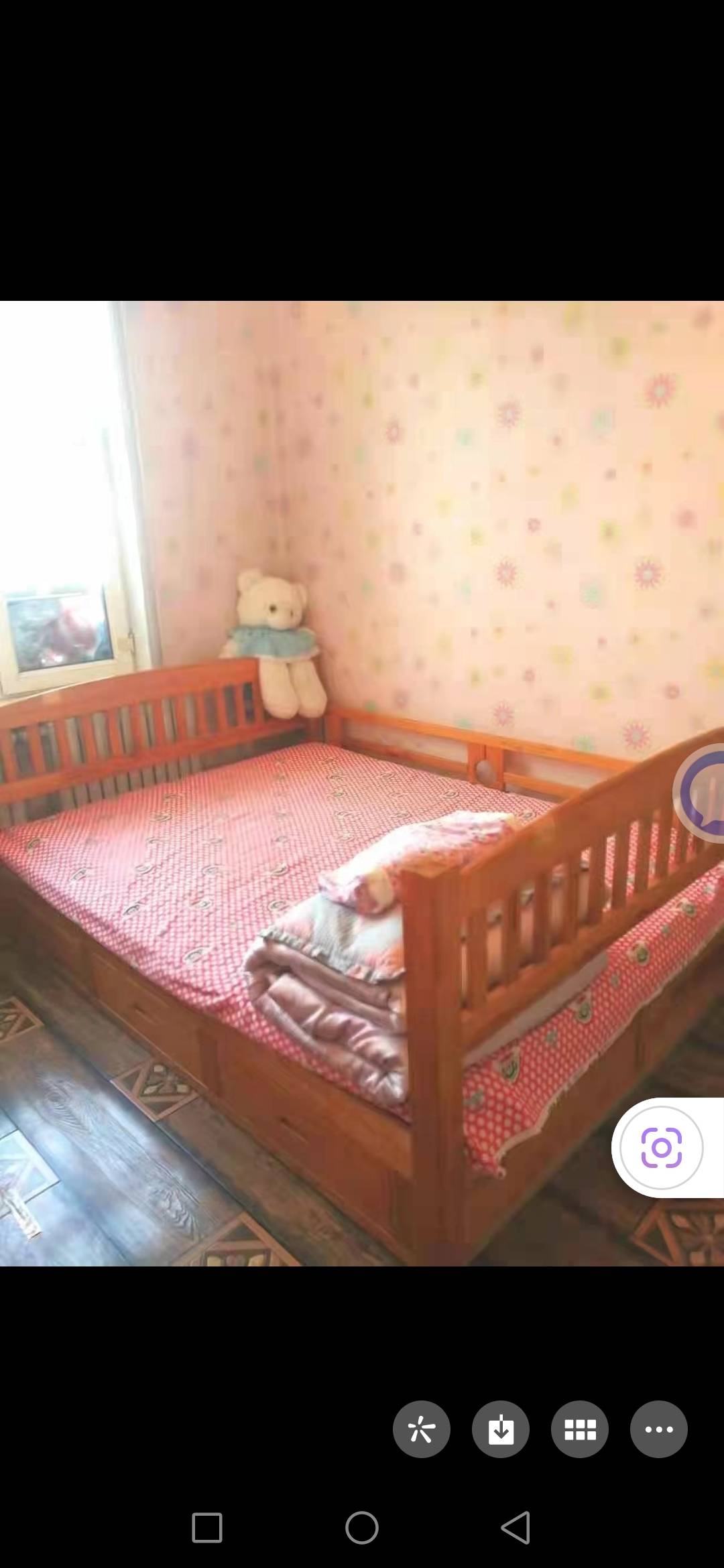The height and width of the screenshot is (1568, 724).
Task: Go back with the system back button
Action: point(516,1528)
